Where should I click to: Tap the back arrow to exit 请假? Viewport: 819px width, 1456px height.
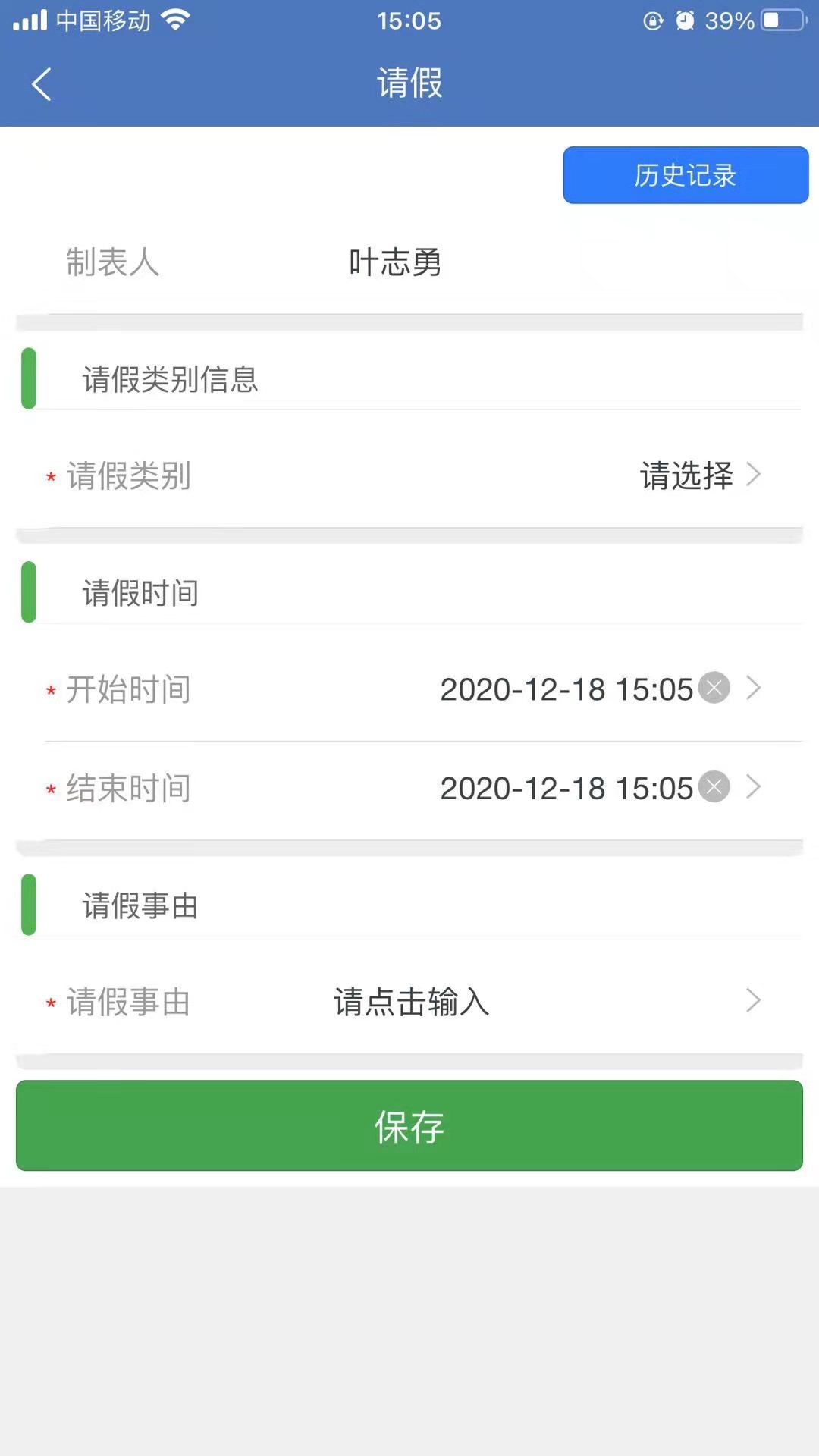(42, 83)
